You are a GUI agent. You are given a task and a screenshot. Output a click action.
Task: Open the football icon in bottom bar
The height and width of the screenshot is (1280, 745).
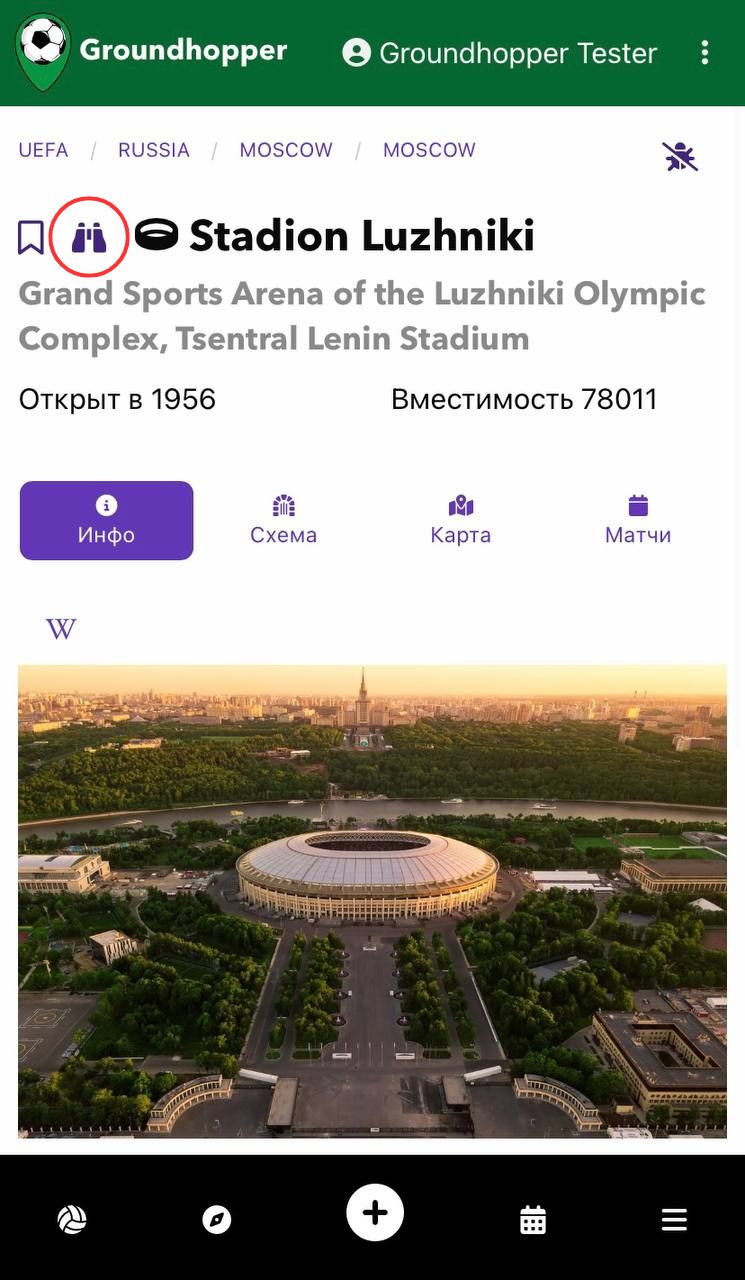pyautogui.click(x=72, y=1220)
